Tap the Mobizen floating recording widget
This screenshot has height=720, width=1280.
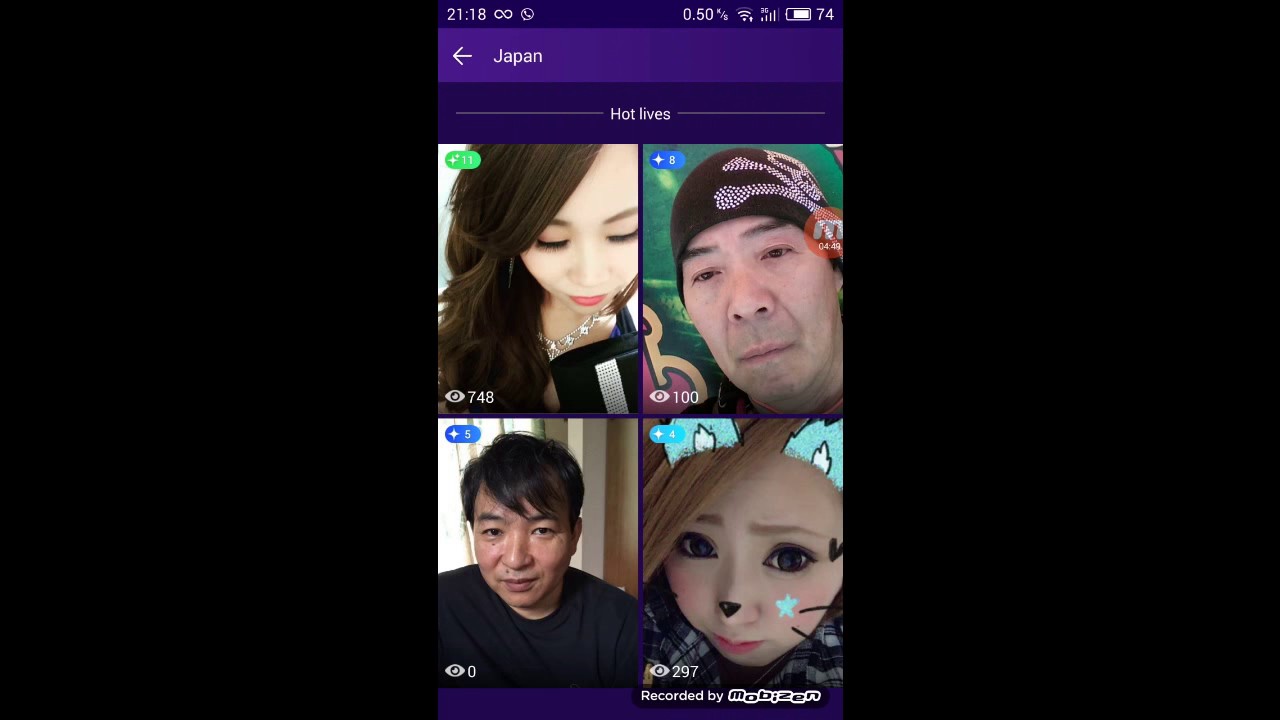point(827,233)
